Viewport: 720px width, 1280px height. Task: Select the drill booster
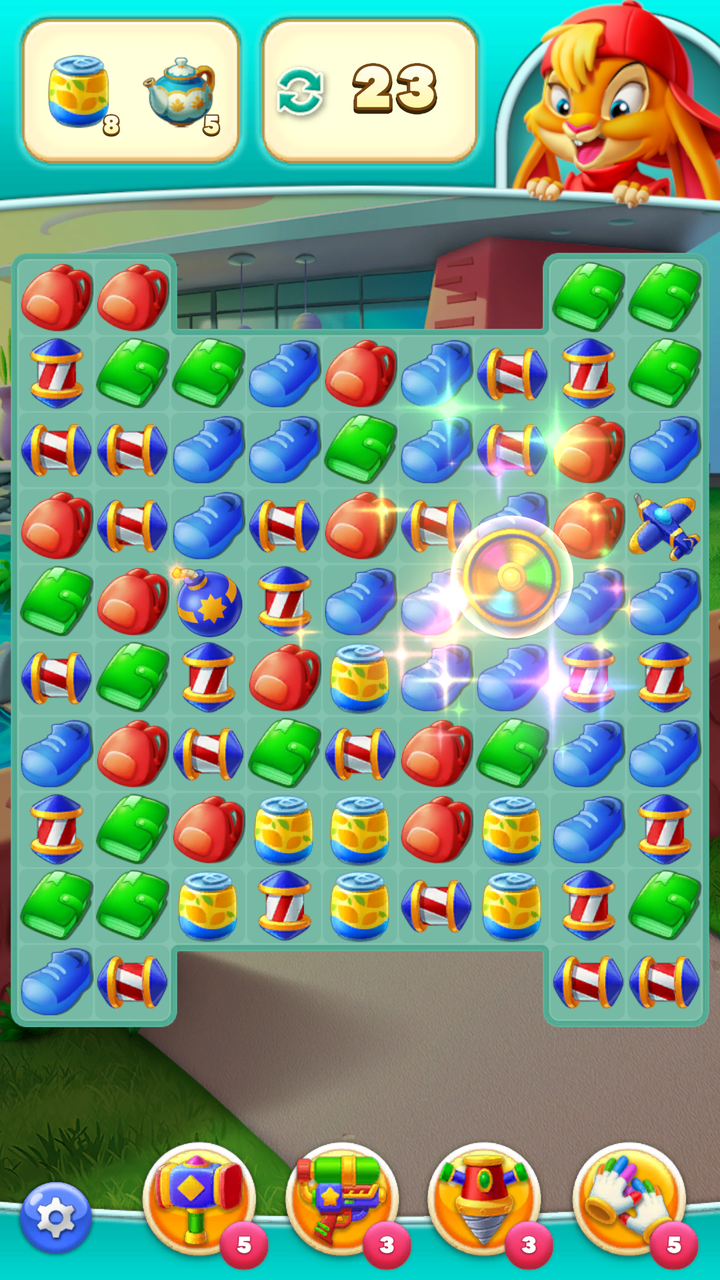pyautogui.click(x=484, y=1198)
